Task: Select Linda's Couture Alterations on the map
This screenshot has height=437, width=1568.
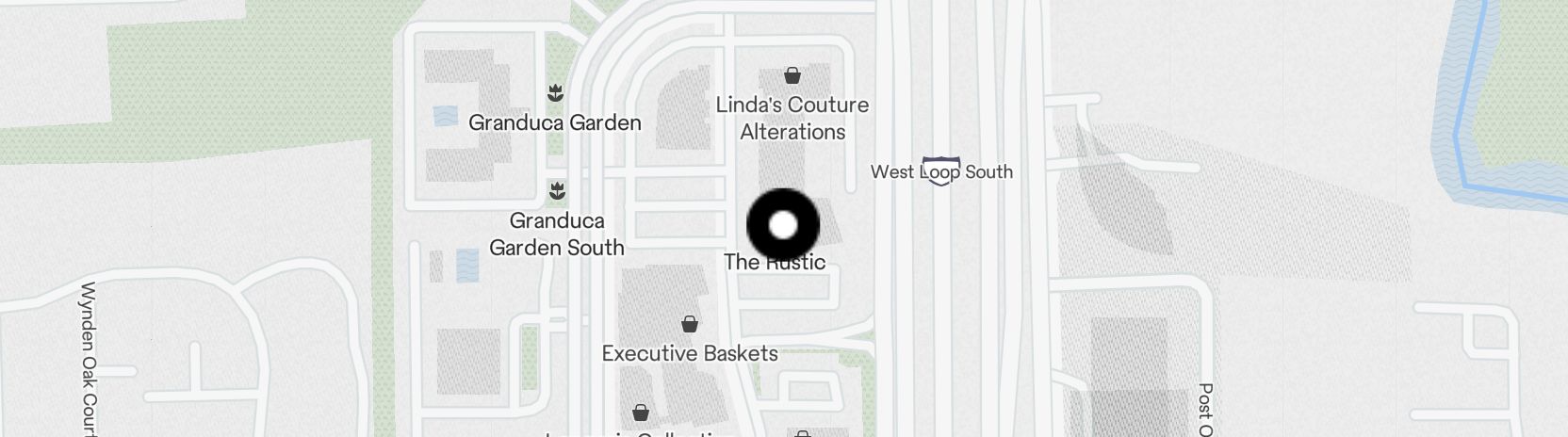Action: coord(792,76)
